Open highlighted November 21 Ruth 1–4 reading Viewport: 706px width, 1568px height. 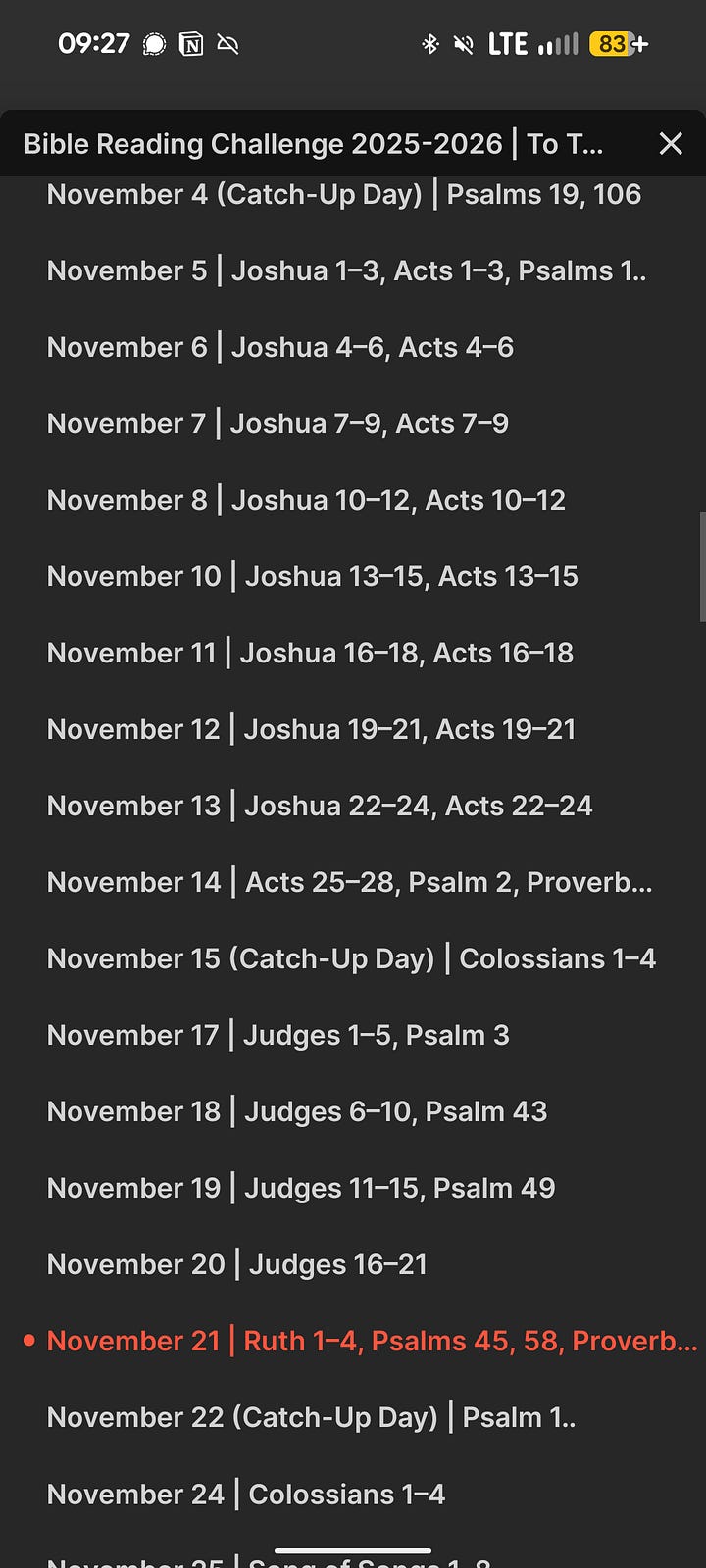pos(371,1341)
